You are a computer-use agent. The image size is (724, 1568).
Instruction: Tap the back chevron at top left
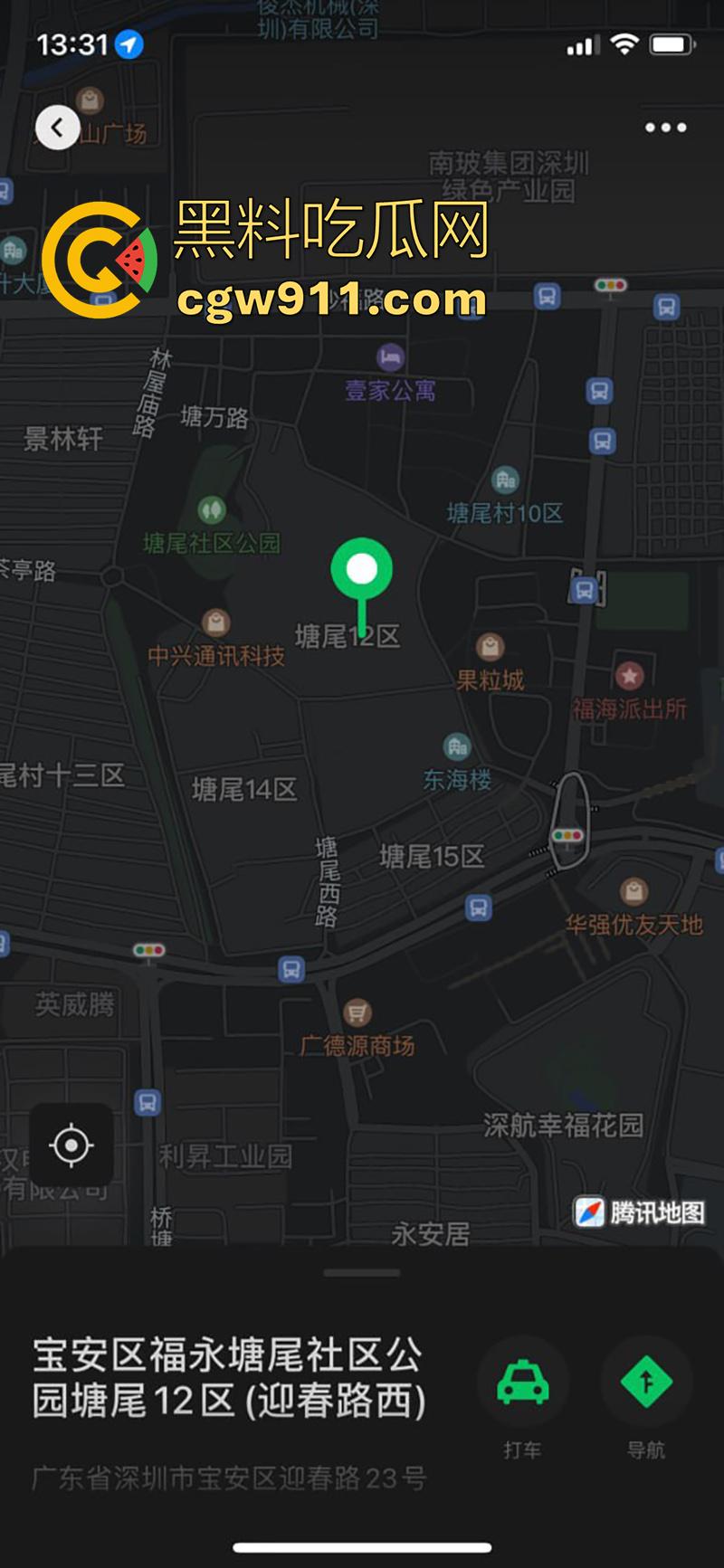click(58, 127)
